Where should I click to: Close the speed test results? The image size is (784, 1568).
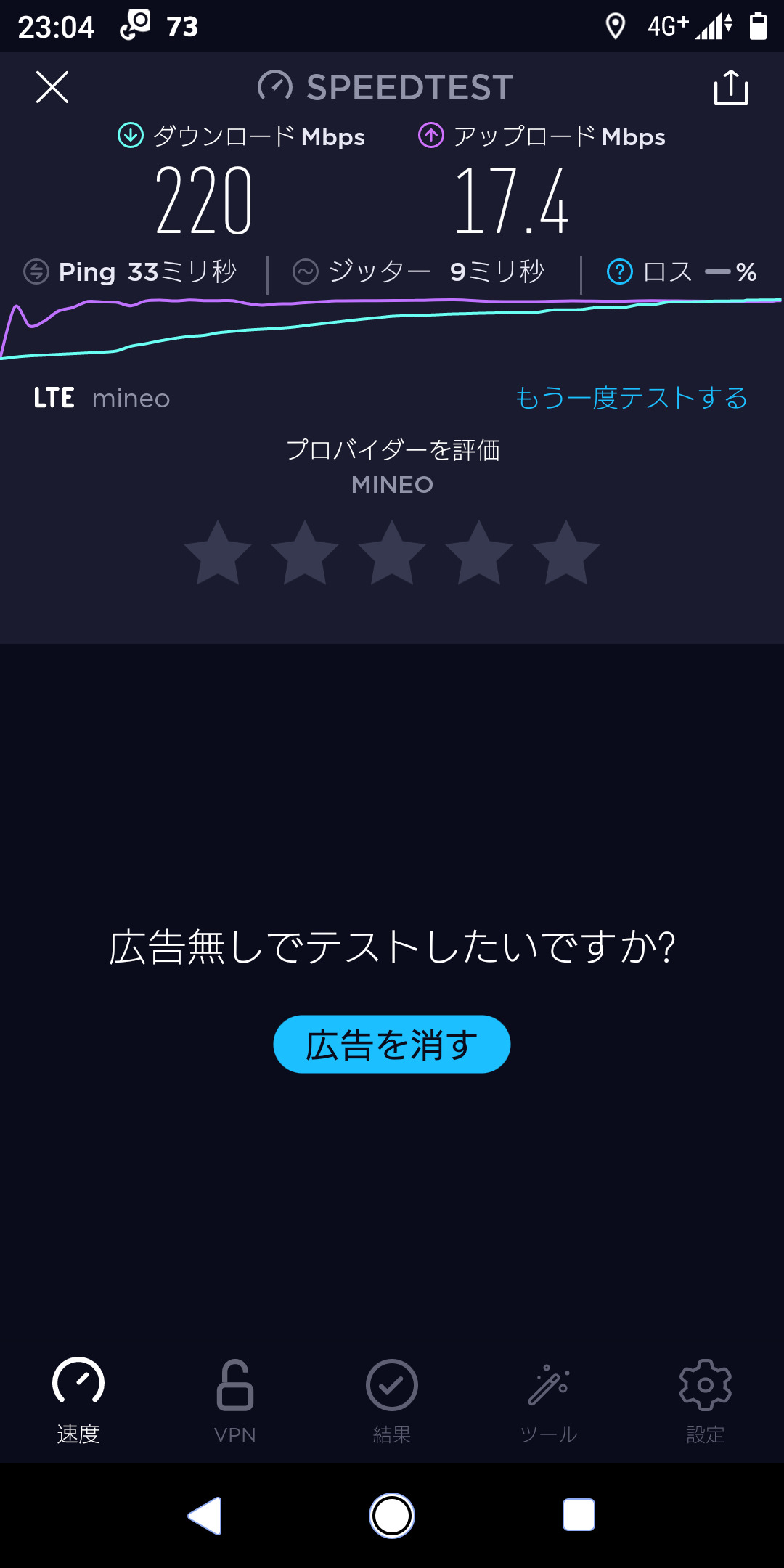(x=52, y=88)
